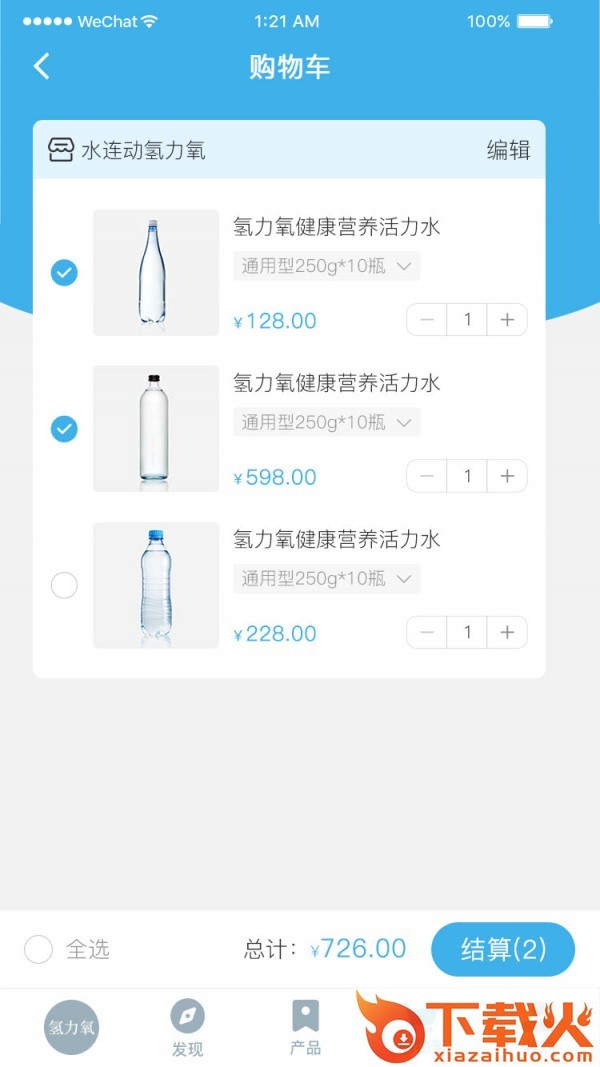This screenshot has height=1067, width=600.
Task: Switch to the 发现 tab
Action: [187, 1027]
